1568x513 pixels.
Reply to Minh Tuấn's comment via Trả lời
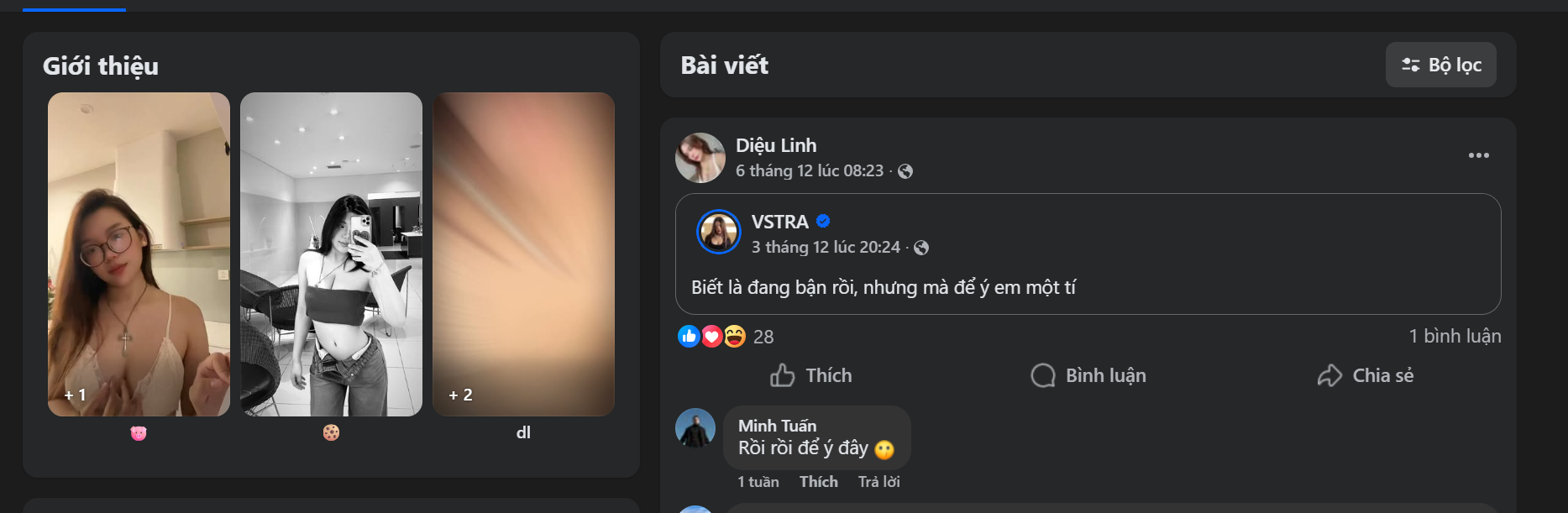tap(878, 481)
